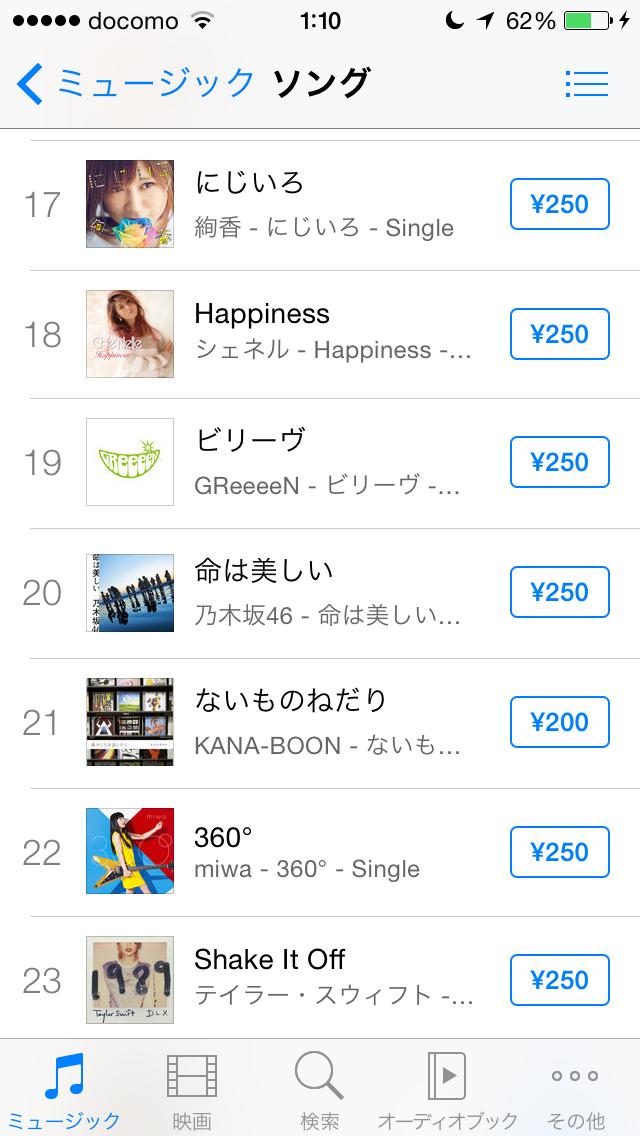Viewport: 640px width, 1136px height.
Task: Buy Shake It Off for ¥250
Action: [559, 980]
